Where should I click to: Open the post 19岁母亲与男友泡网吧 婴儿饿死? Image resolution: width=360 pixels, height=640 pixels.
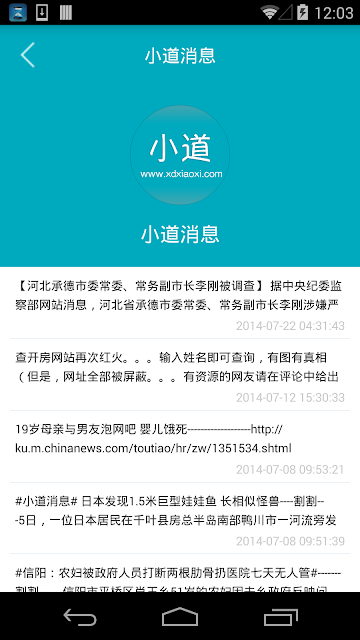pyautogui.click(x=180, y=447)
